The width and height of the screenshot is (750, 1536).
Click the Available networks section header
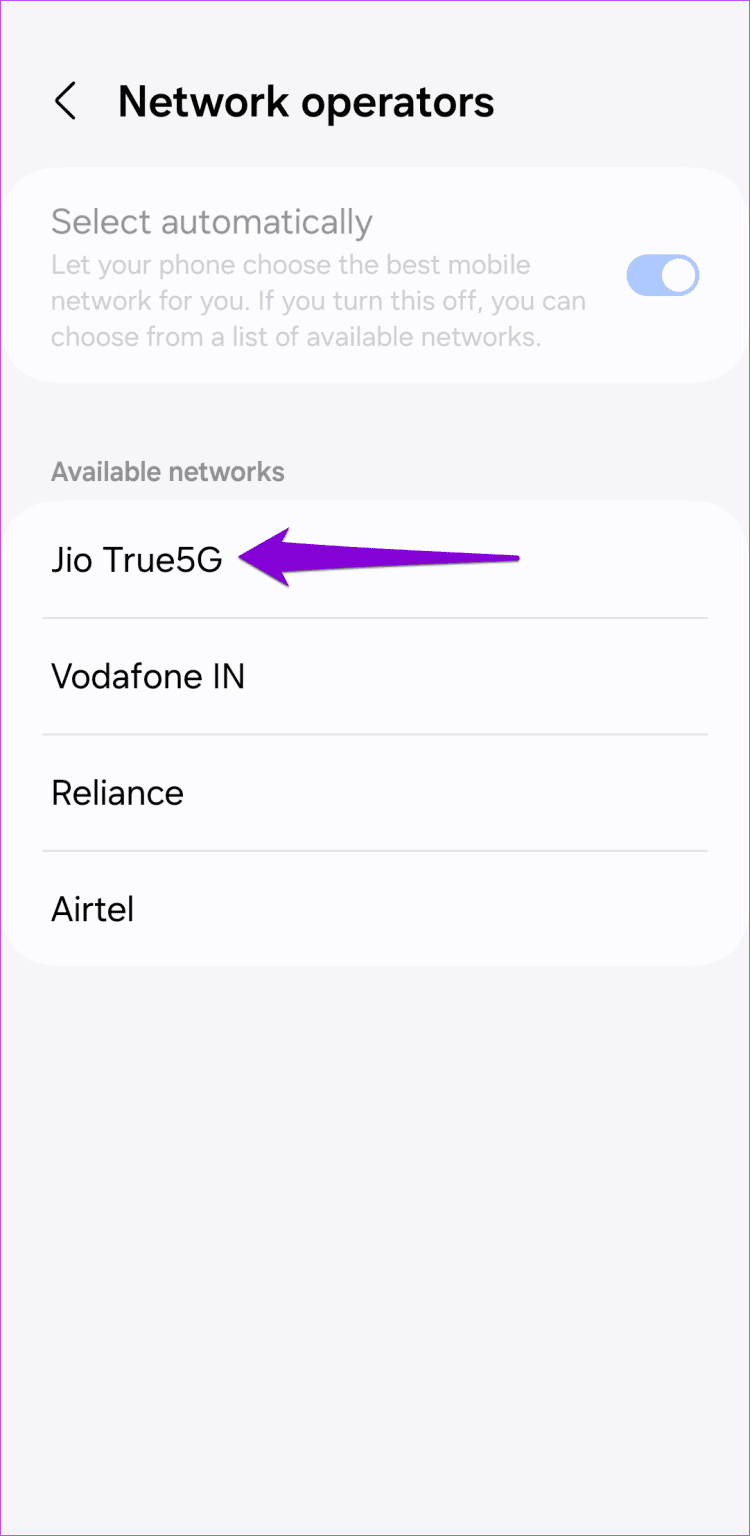pyautogui.click(x=167, y=471)
